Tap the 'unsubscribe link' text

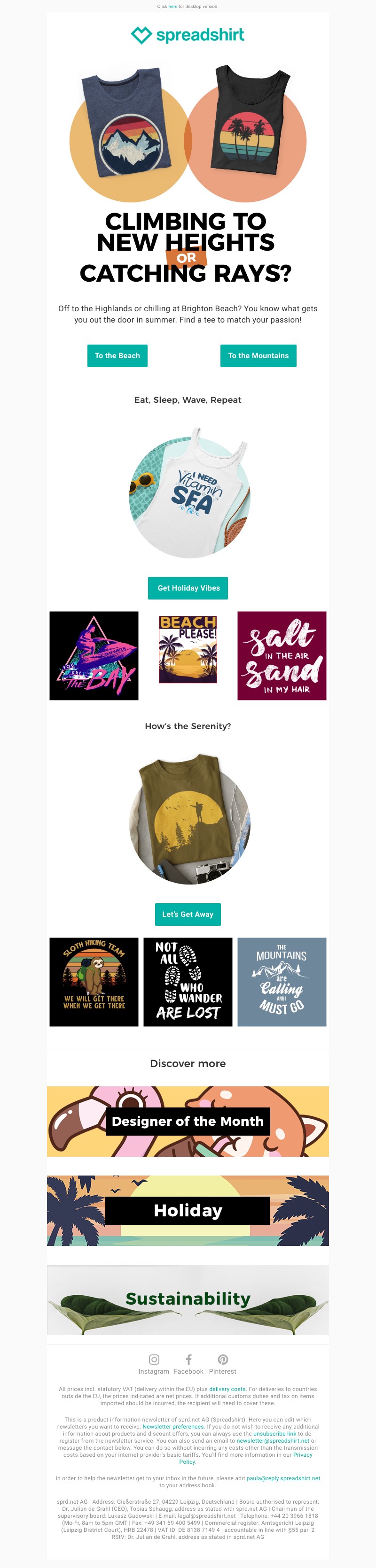274,1433
